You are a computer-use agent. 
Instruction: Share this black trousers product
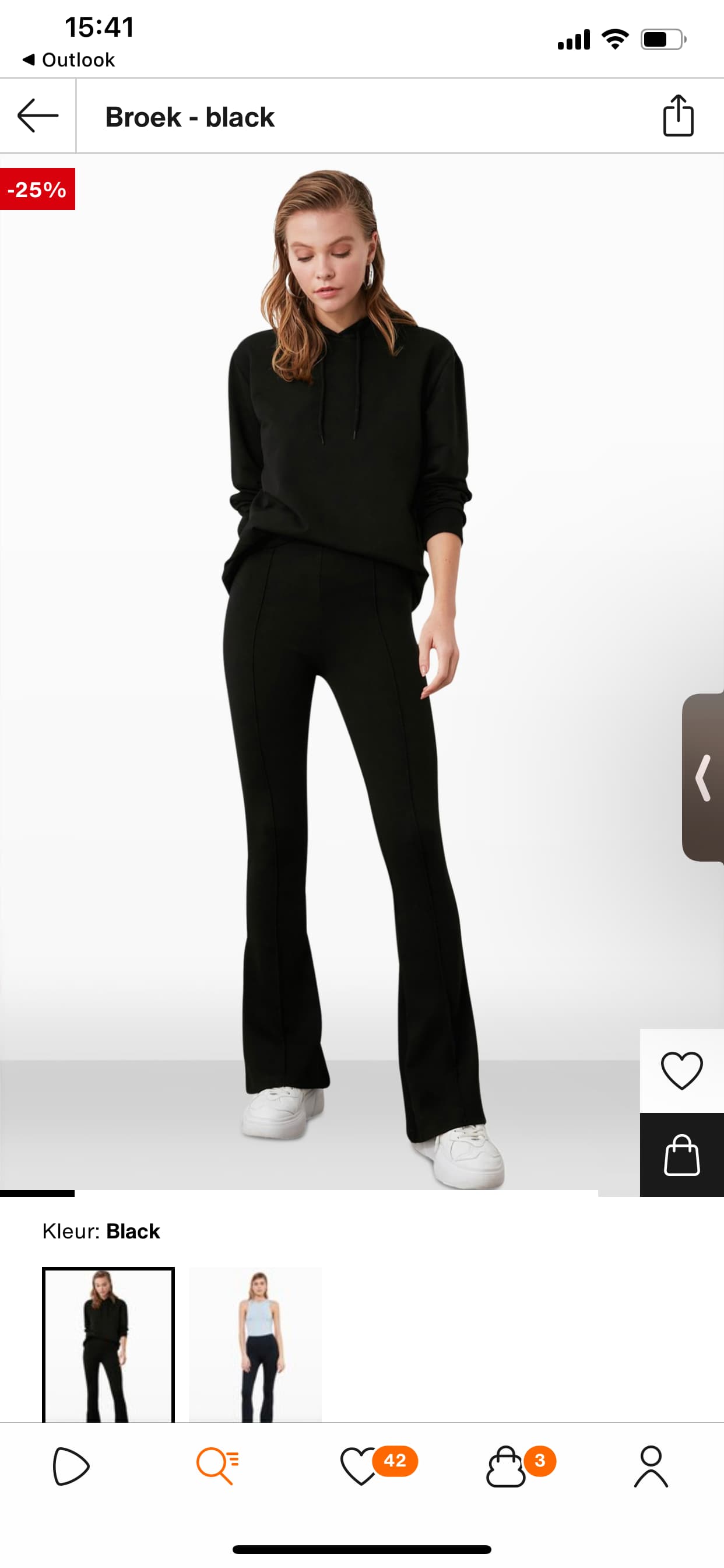click(x=678, y=115)
